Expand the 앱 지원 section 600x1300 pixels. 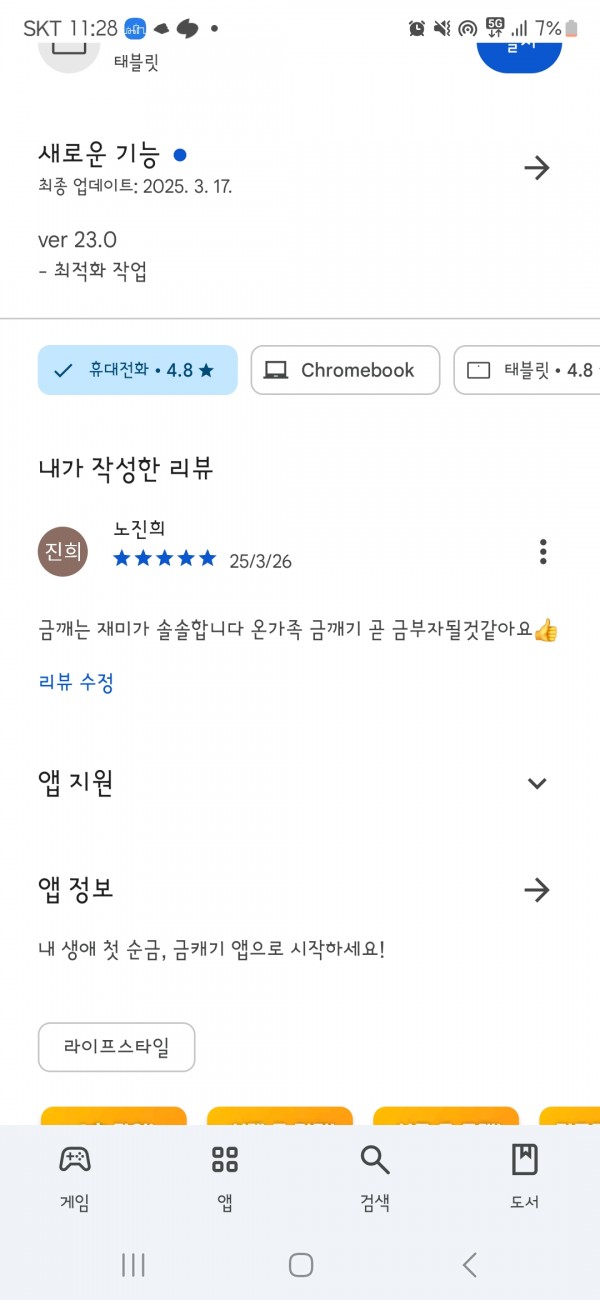537,783
